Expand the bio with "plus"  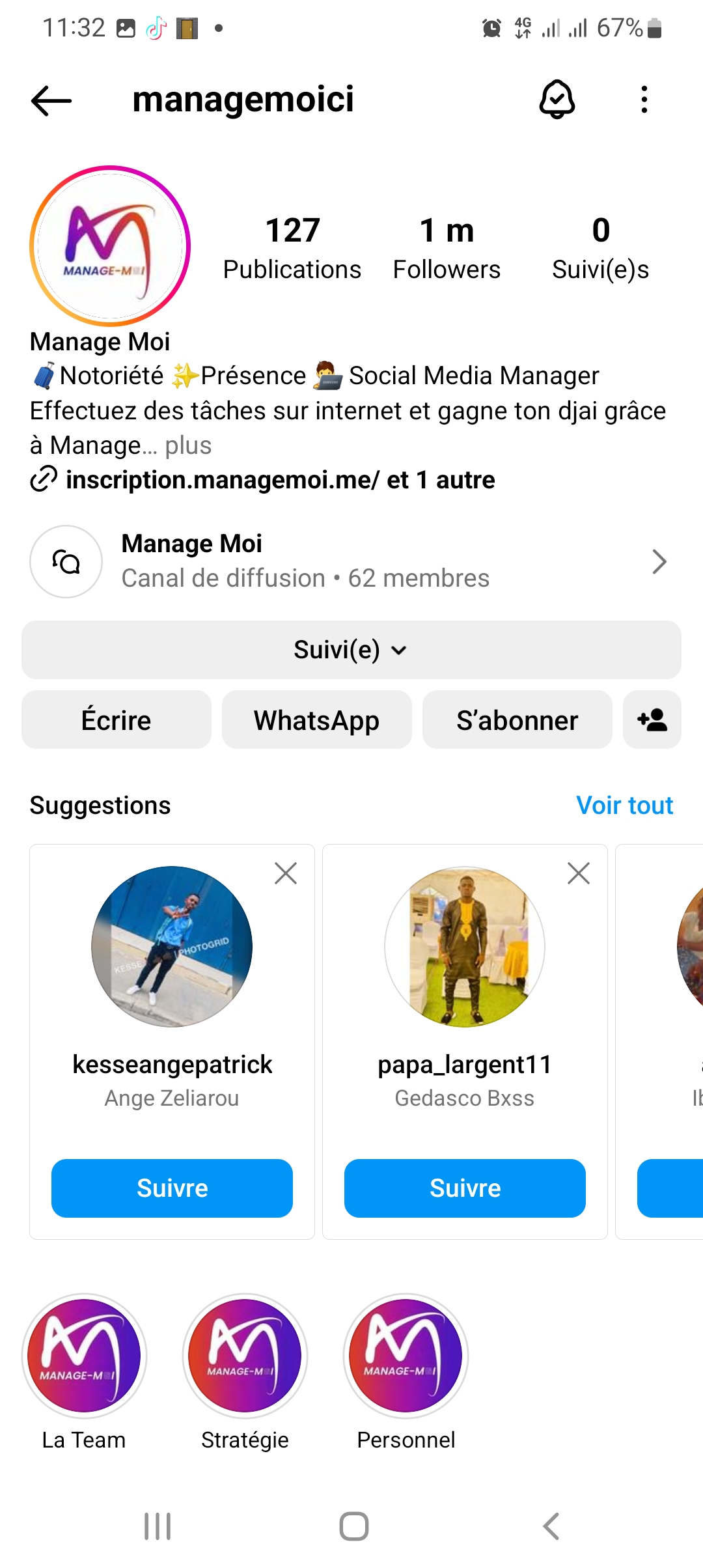coord(188,446)
